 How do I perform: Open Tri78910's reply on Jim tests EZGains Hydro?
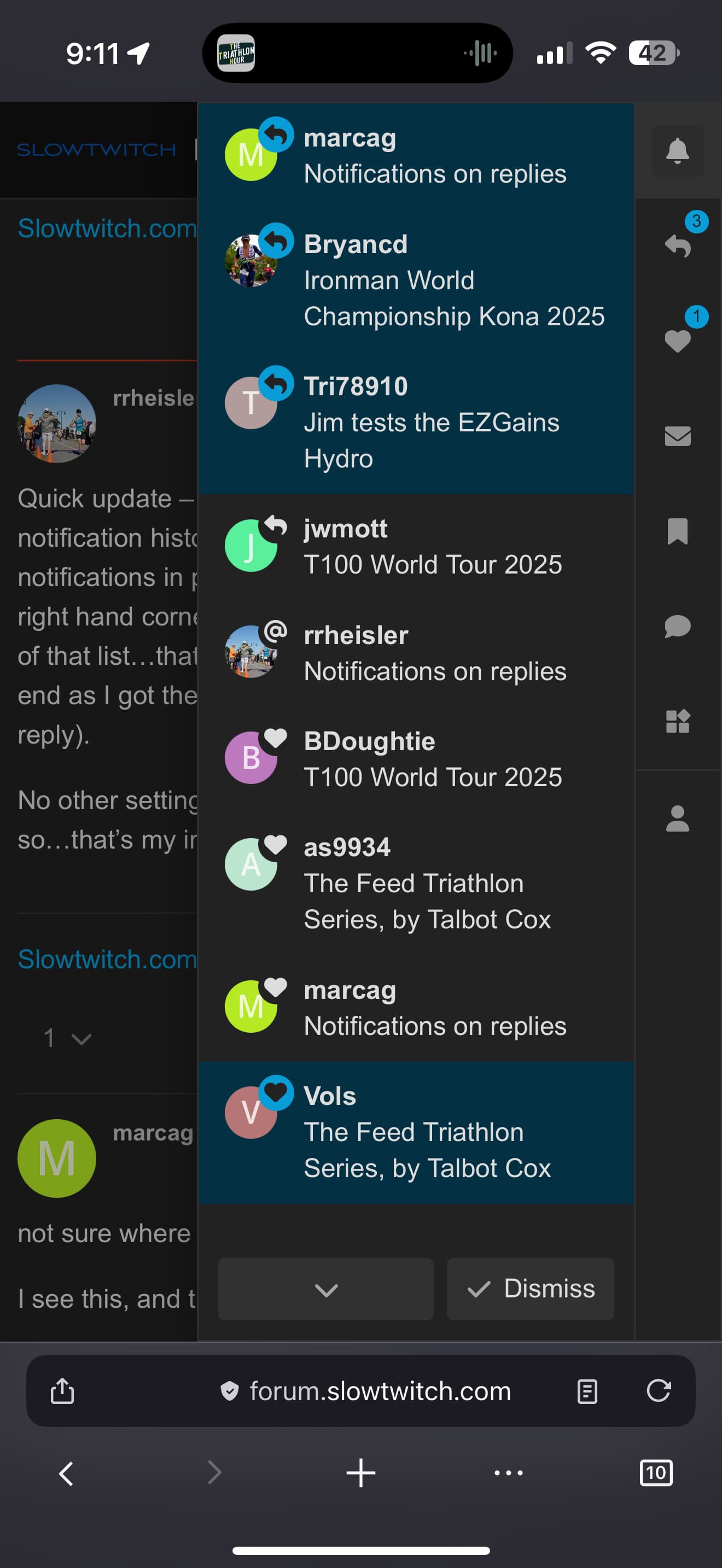pos(416,423)
